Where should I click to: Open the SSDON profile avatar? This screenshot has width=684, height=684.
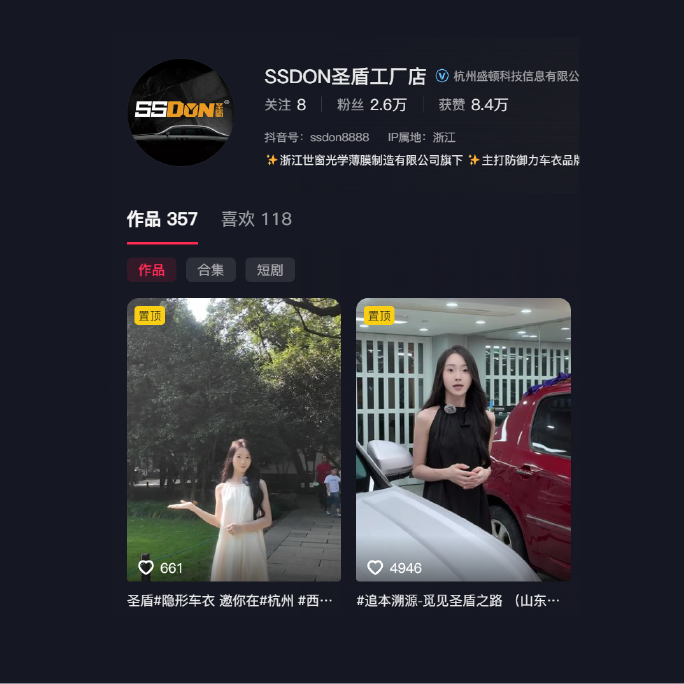(x=181, y=112)
